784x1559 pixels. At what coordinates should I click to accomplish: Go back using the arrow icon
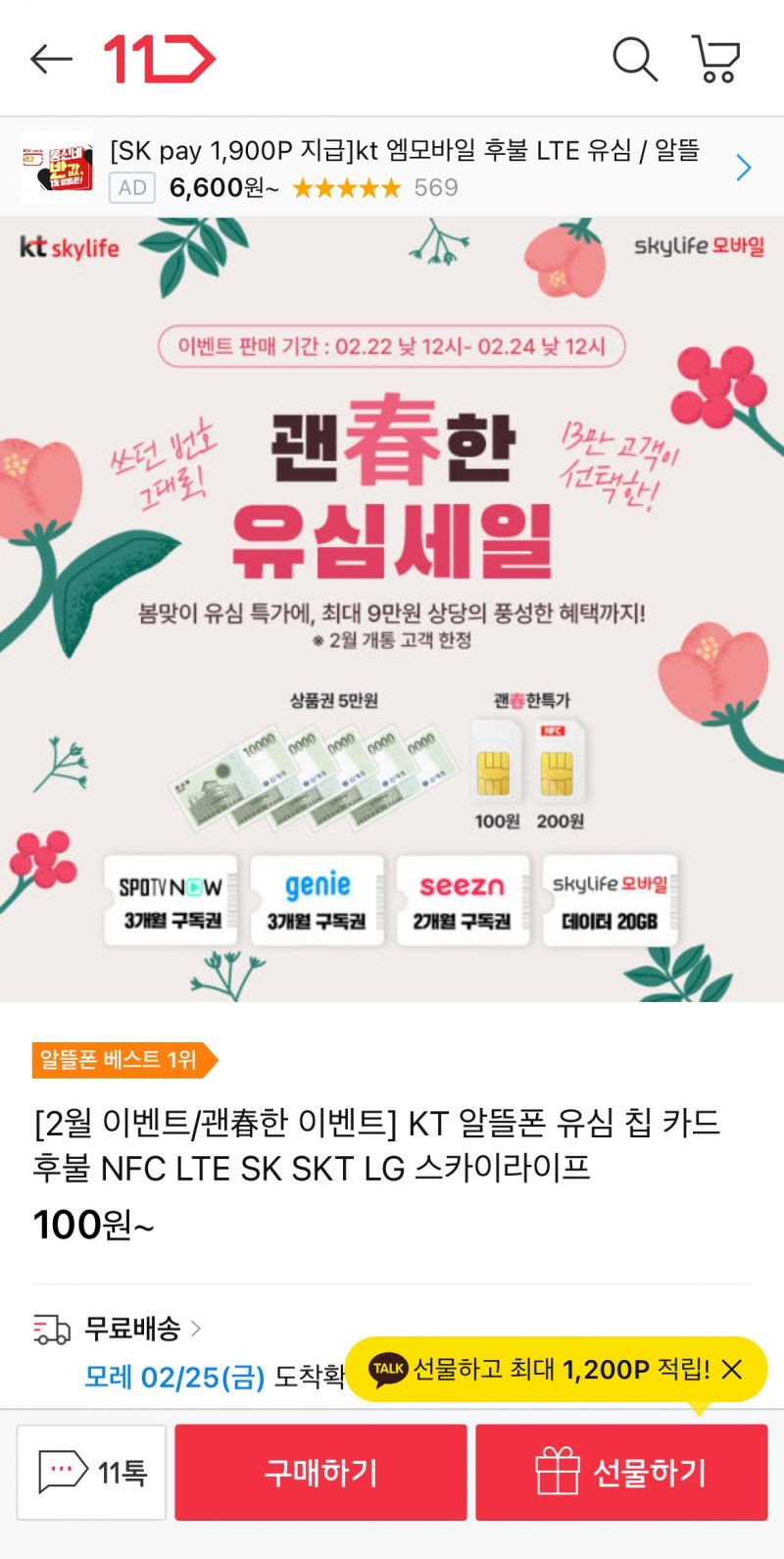[51, 59]
